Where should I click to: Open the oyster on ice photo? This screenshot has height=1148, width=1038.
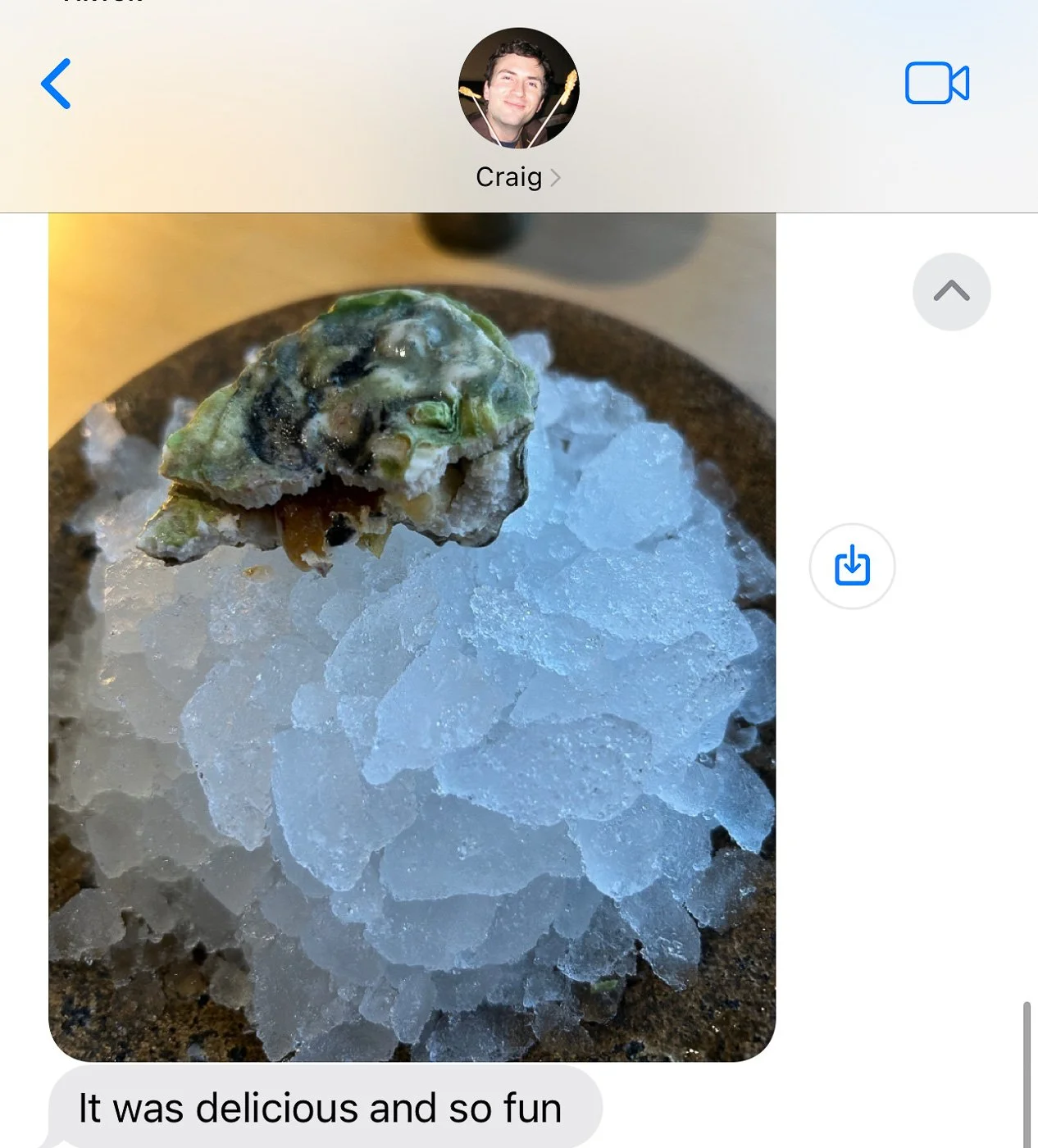[x=412, y=636]
